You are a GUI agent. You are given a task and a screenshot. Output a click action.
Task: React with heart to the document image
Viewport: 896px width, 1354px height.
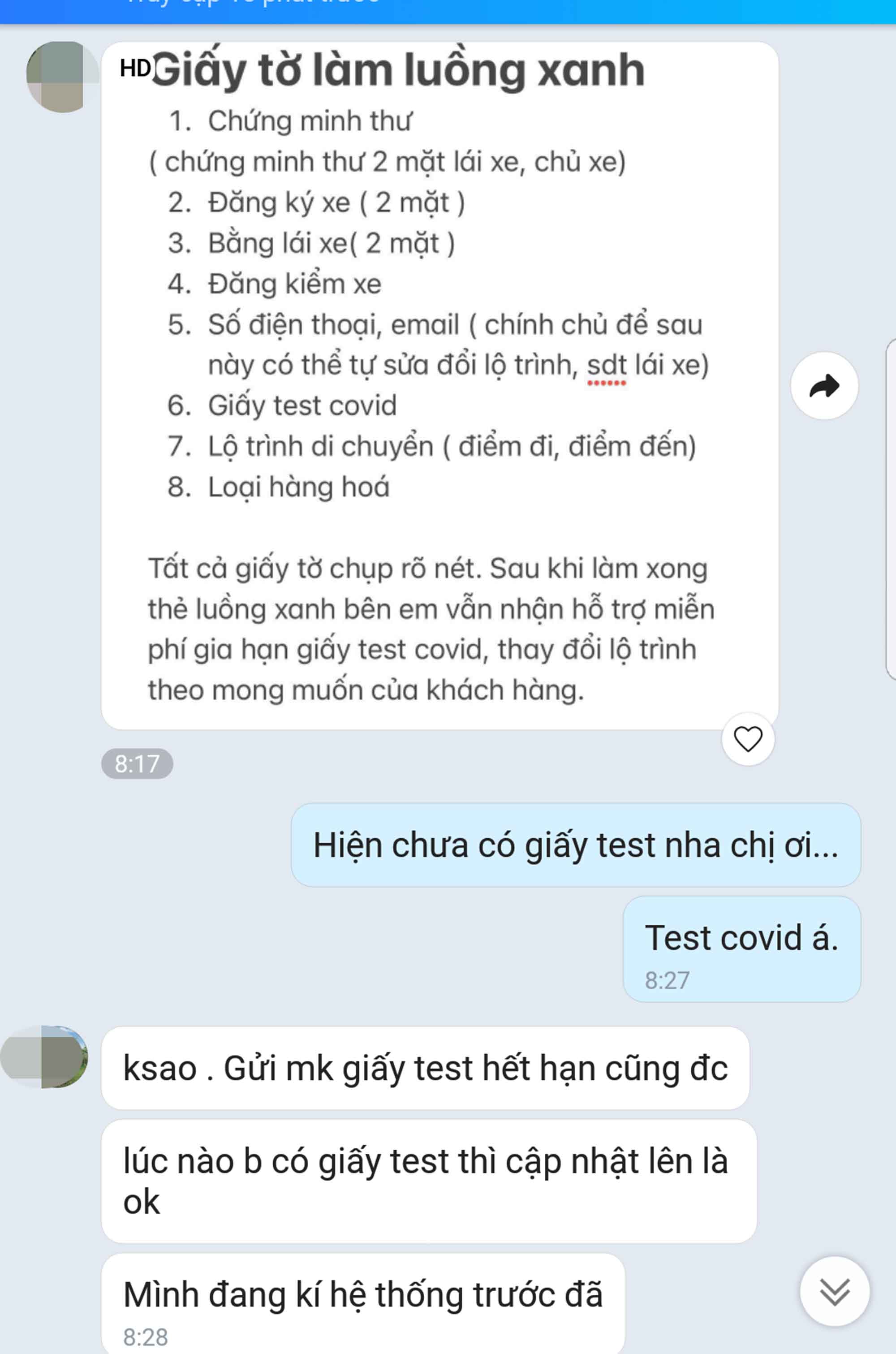(747, 739)
